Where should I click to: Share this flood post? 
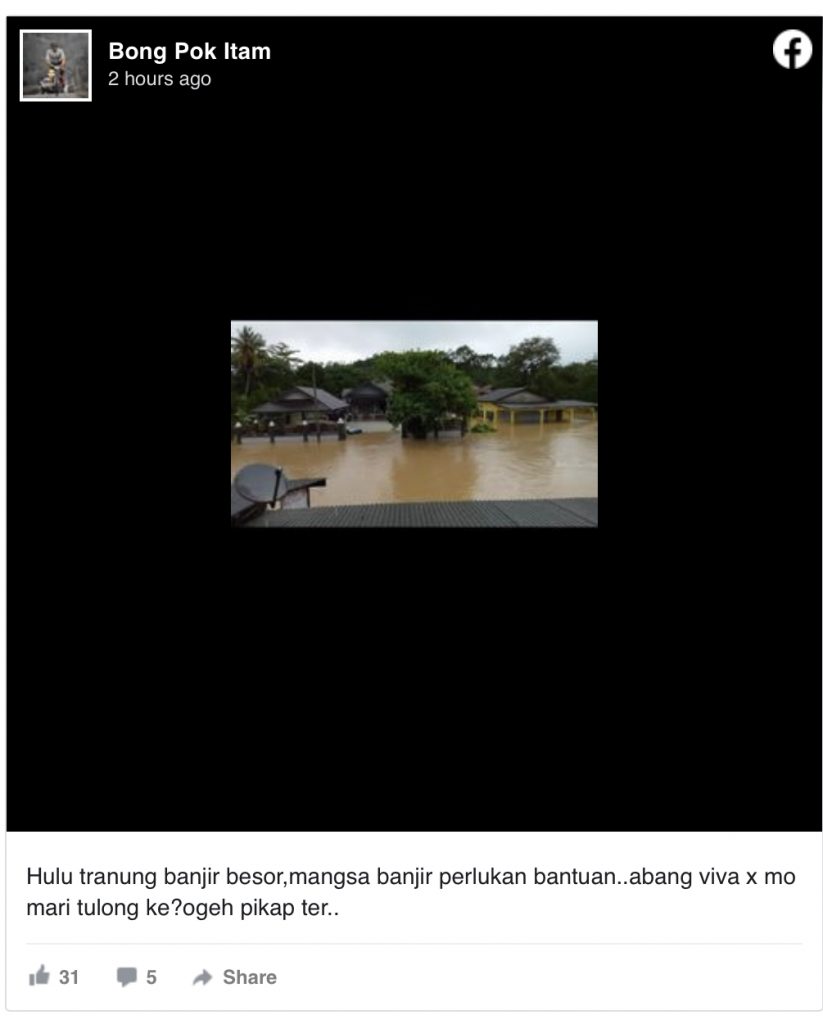coord(235,977)
